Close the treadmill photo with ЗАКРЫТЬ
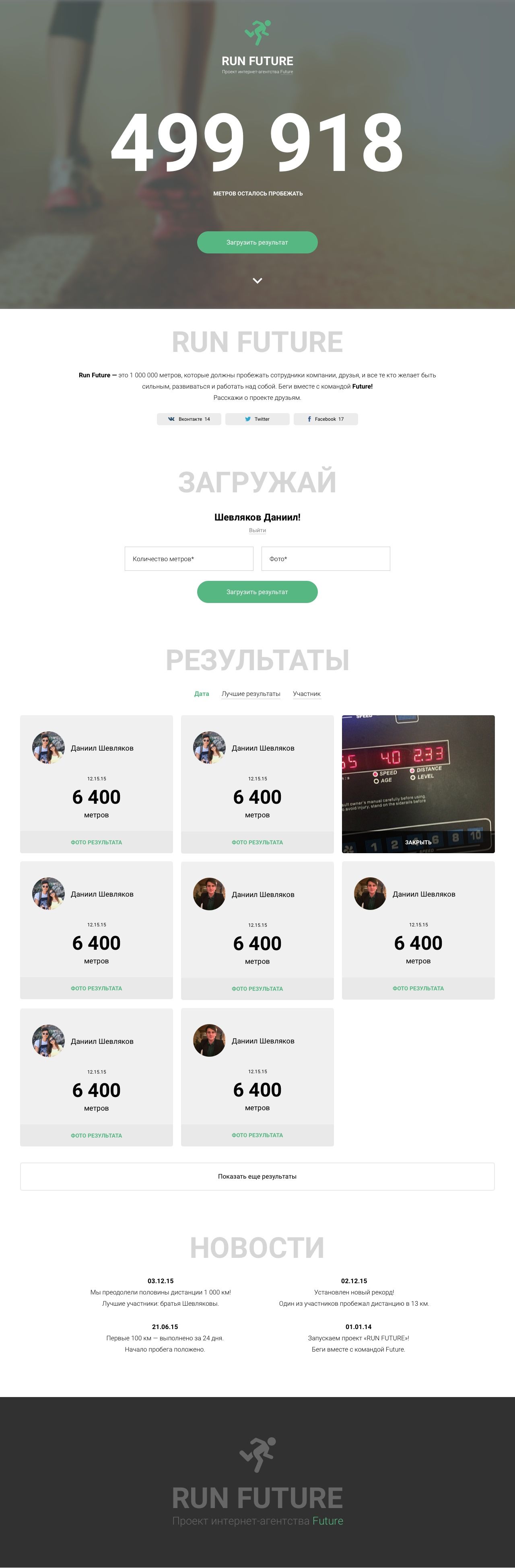515x1568 pixels. (418, 842)
